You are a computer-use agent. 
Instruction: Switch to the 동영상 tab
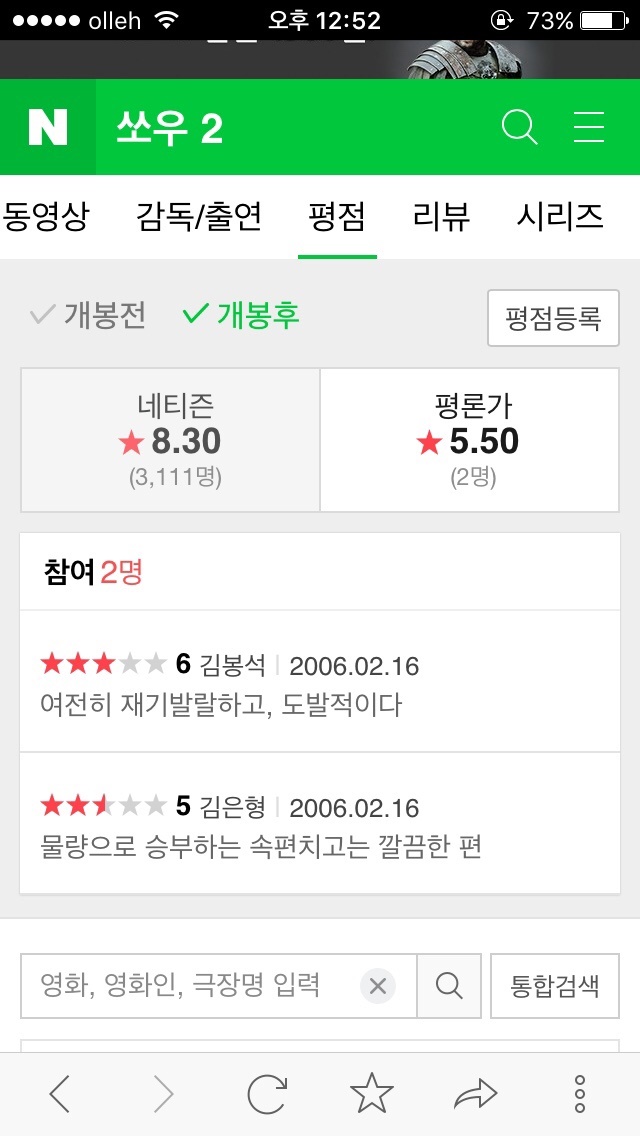click(45, 217)
